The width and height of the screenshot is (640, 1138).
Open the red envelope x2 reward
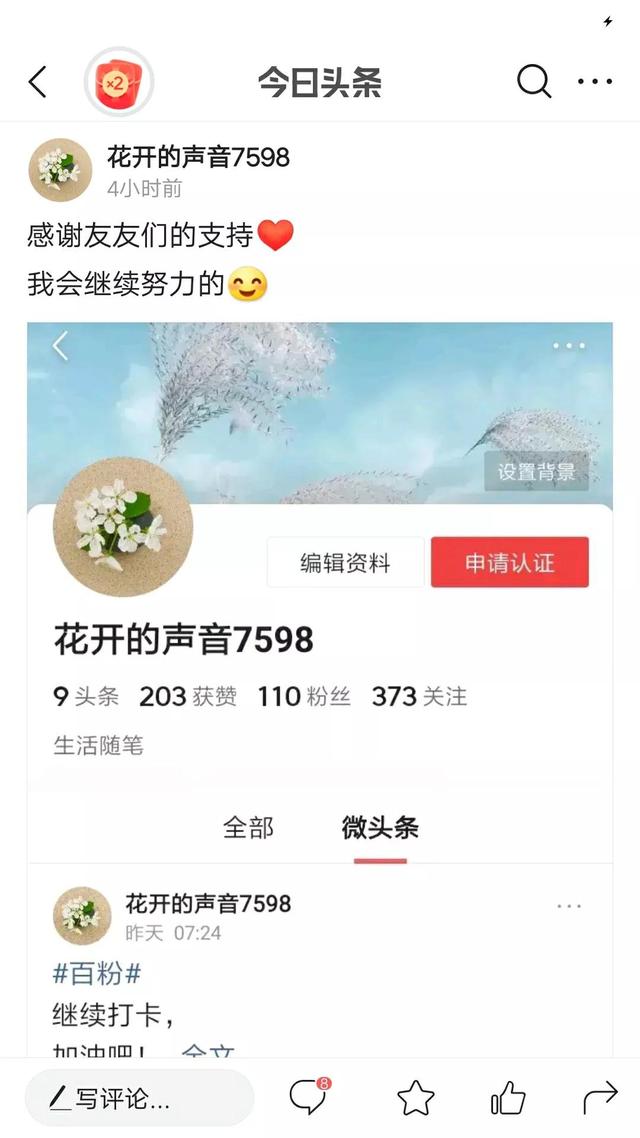coord(119,82)
